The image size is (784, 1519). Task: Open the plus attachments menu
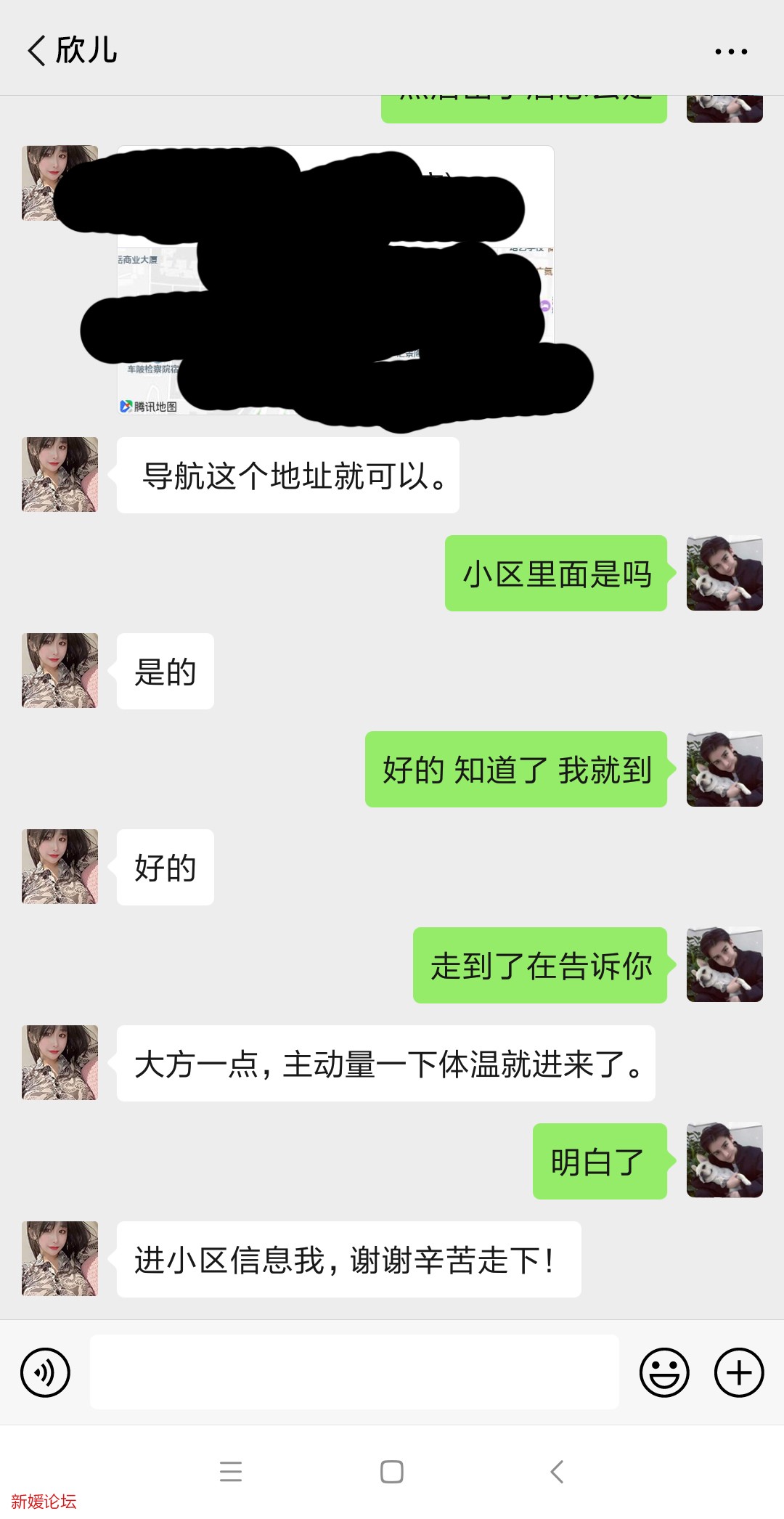coord(739,1372)
